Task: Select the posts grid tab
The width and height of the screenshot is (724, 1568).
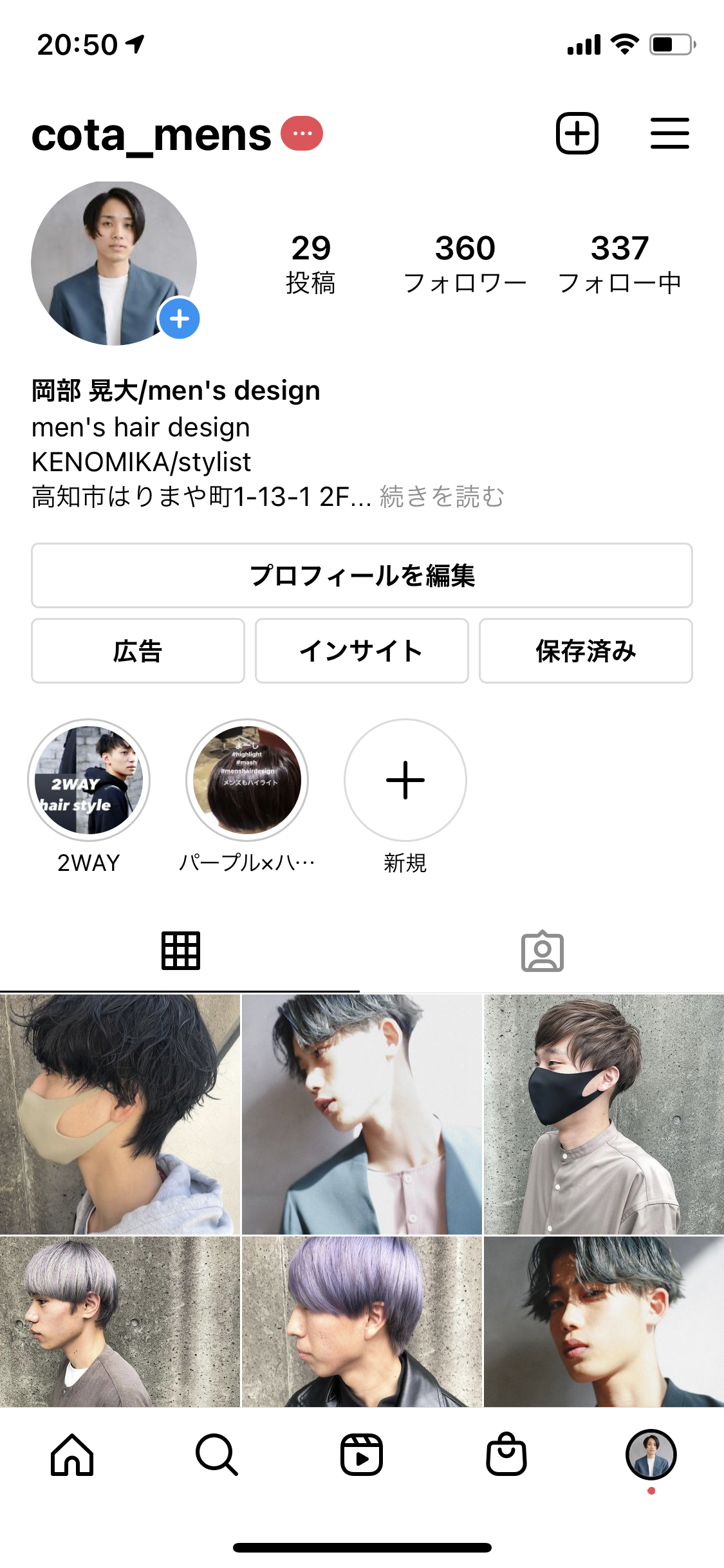Action: click(x=180, y=951)
